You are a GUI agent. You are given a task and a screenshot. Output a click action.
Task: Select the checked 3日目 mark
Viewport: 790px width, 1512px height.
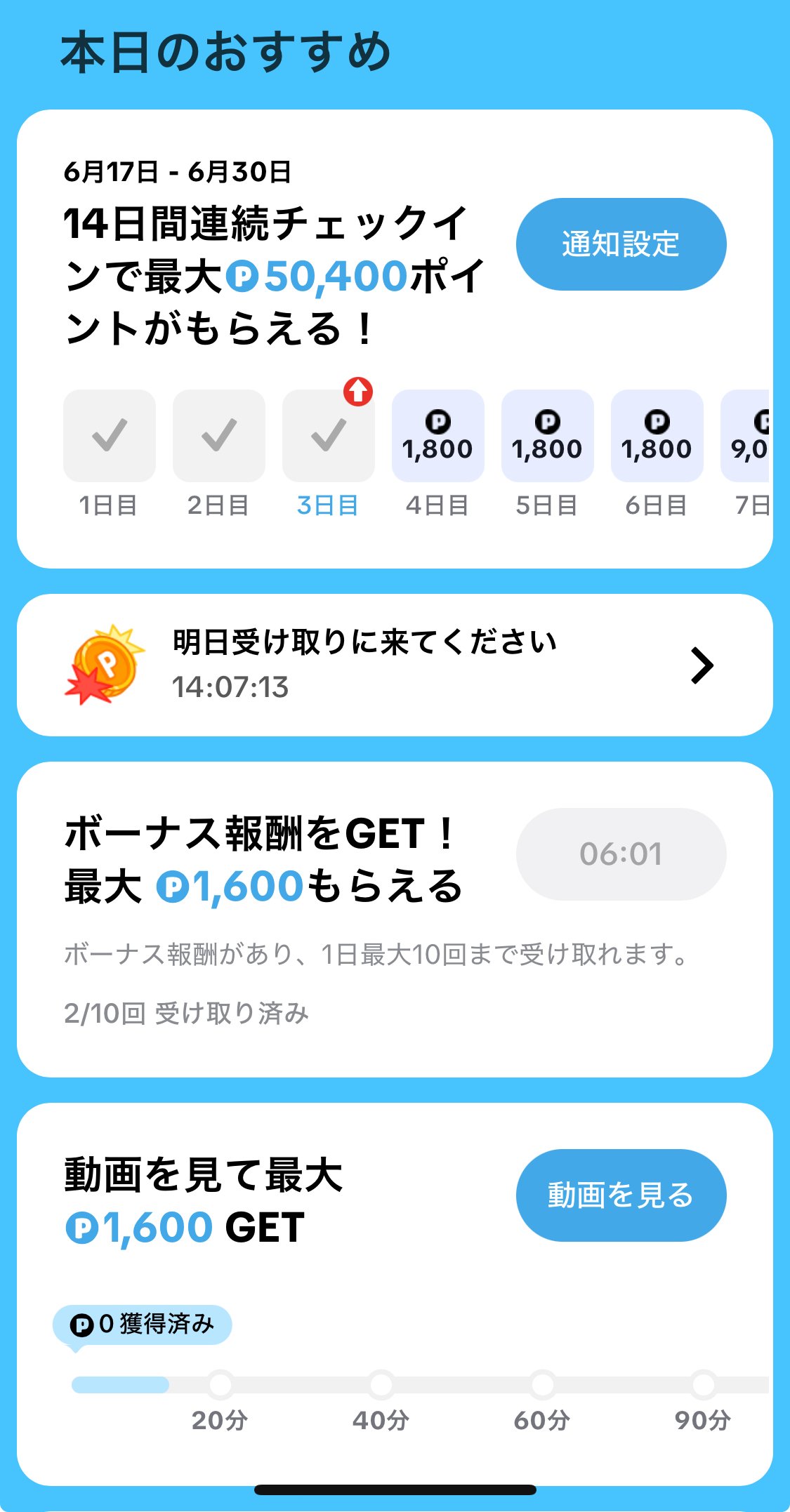(328, 436)
